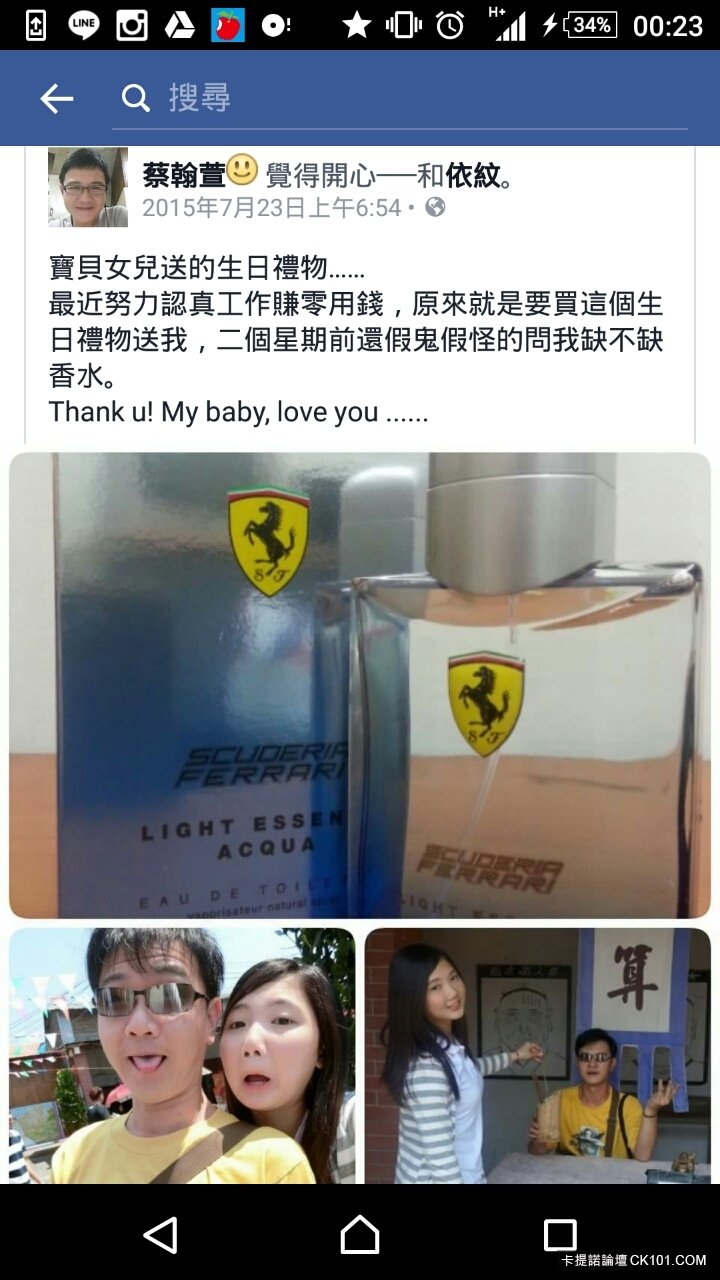The image size is (720, 1280).
Task: Open 蔡翰萱's profile name link
Action: pyautogui.click(x=184, y=176)
